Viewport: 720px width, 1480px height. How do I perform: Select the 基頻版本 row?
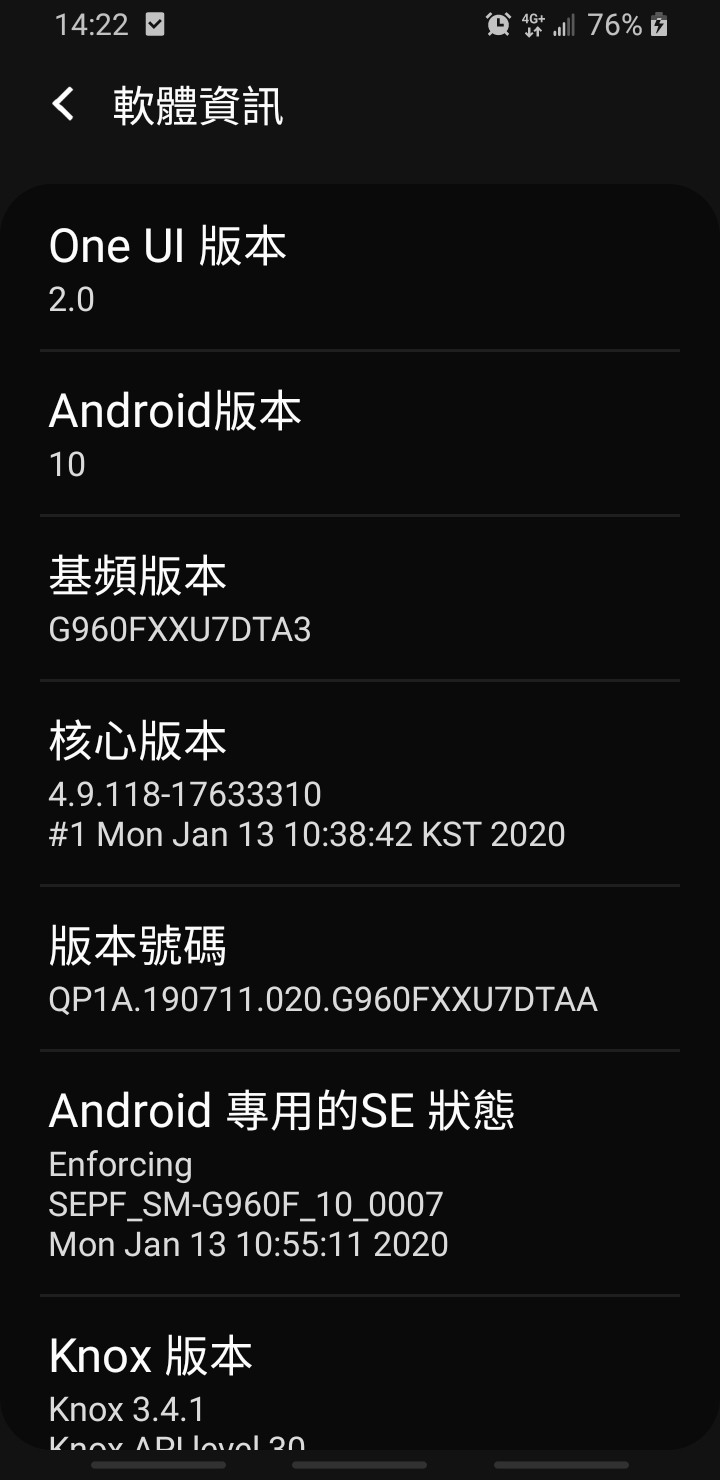pos(360,598)
